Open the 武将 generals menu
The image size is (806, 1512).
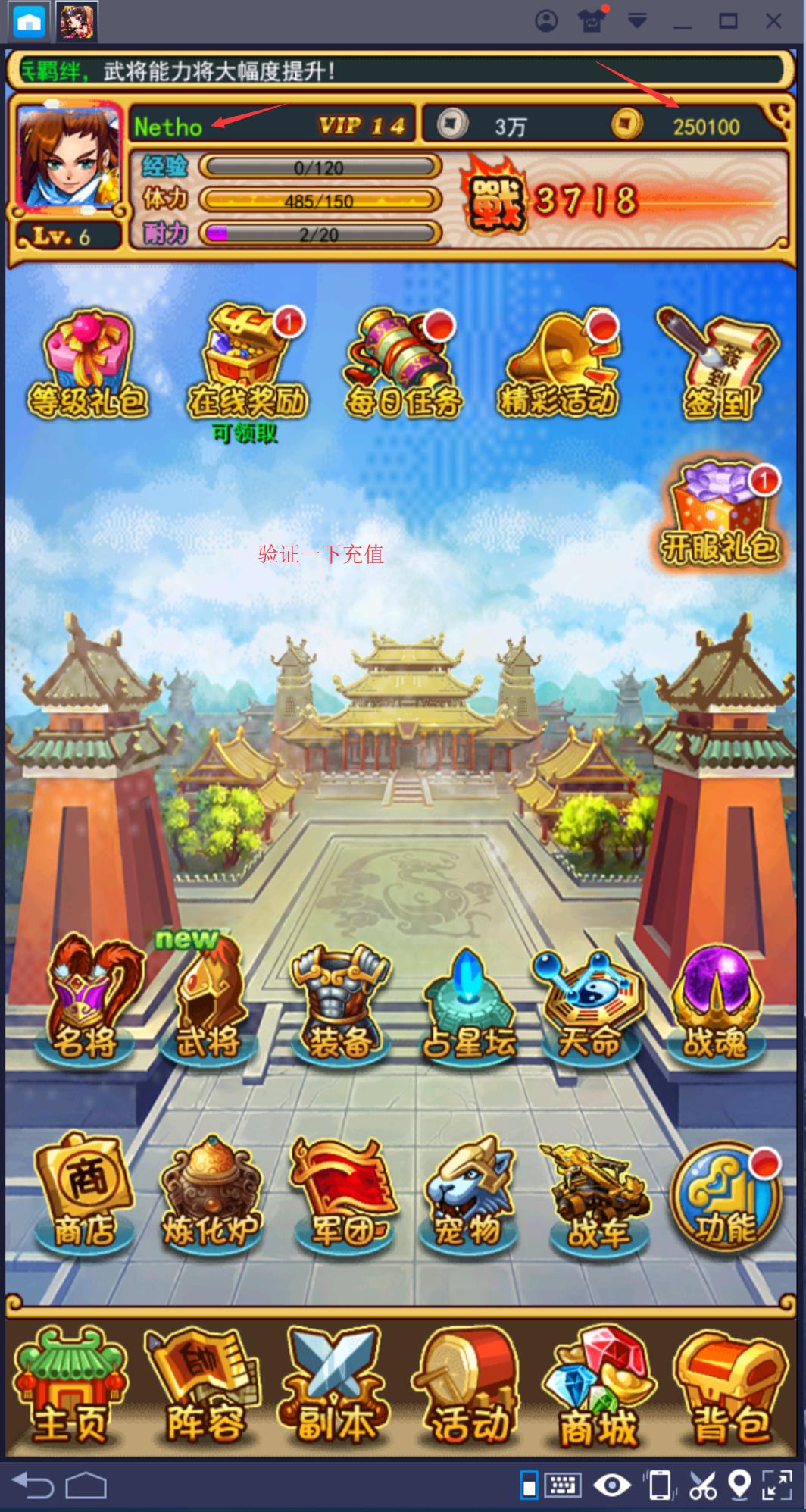[x=209, y=1000]
